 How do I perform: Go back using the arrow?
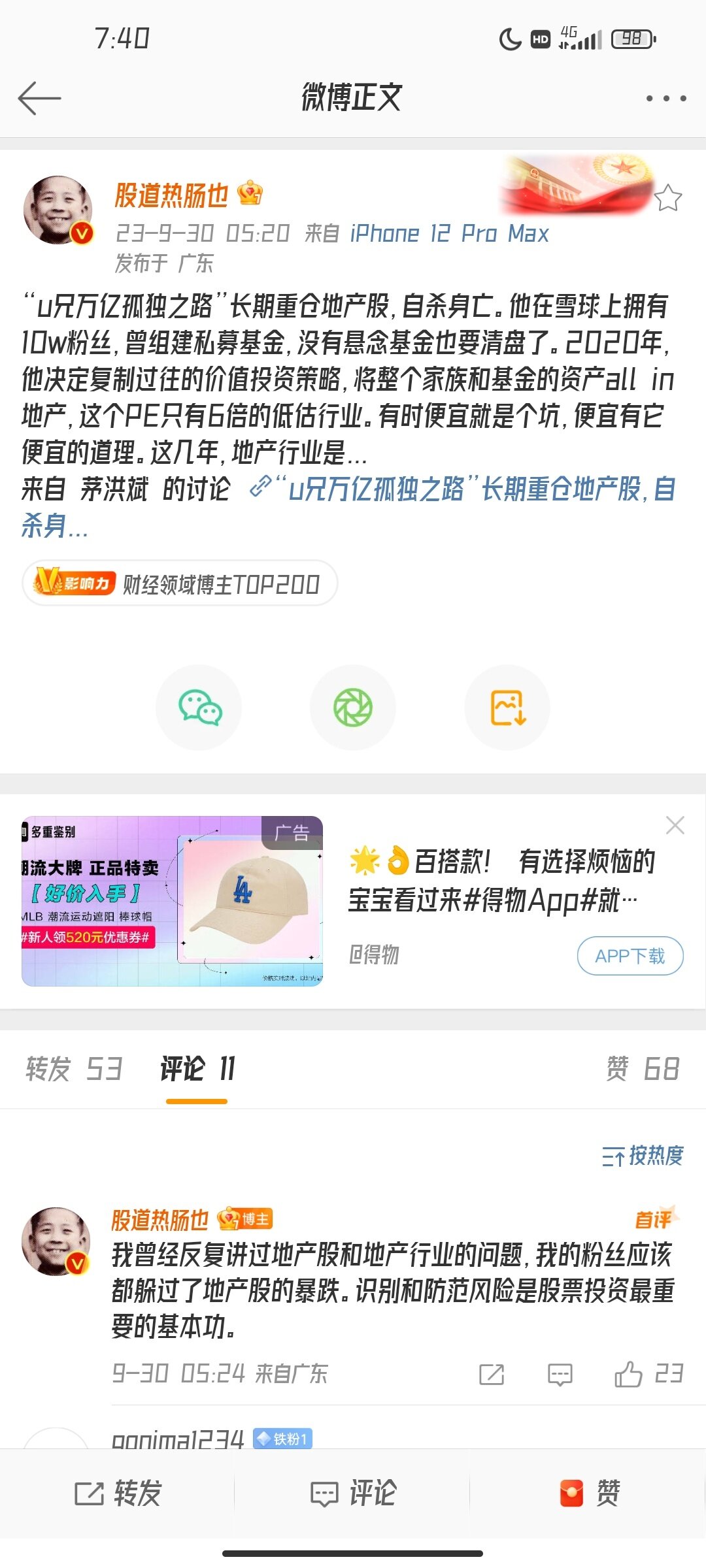(x=39, y=99)
